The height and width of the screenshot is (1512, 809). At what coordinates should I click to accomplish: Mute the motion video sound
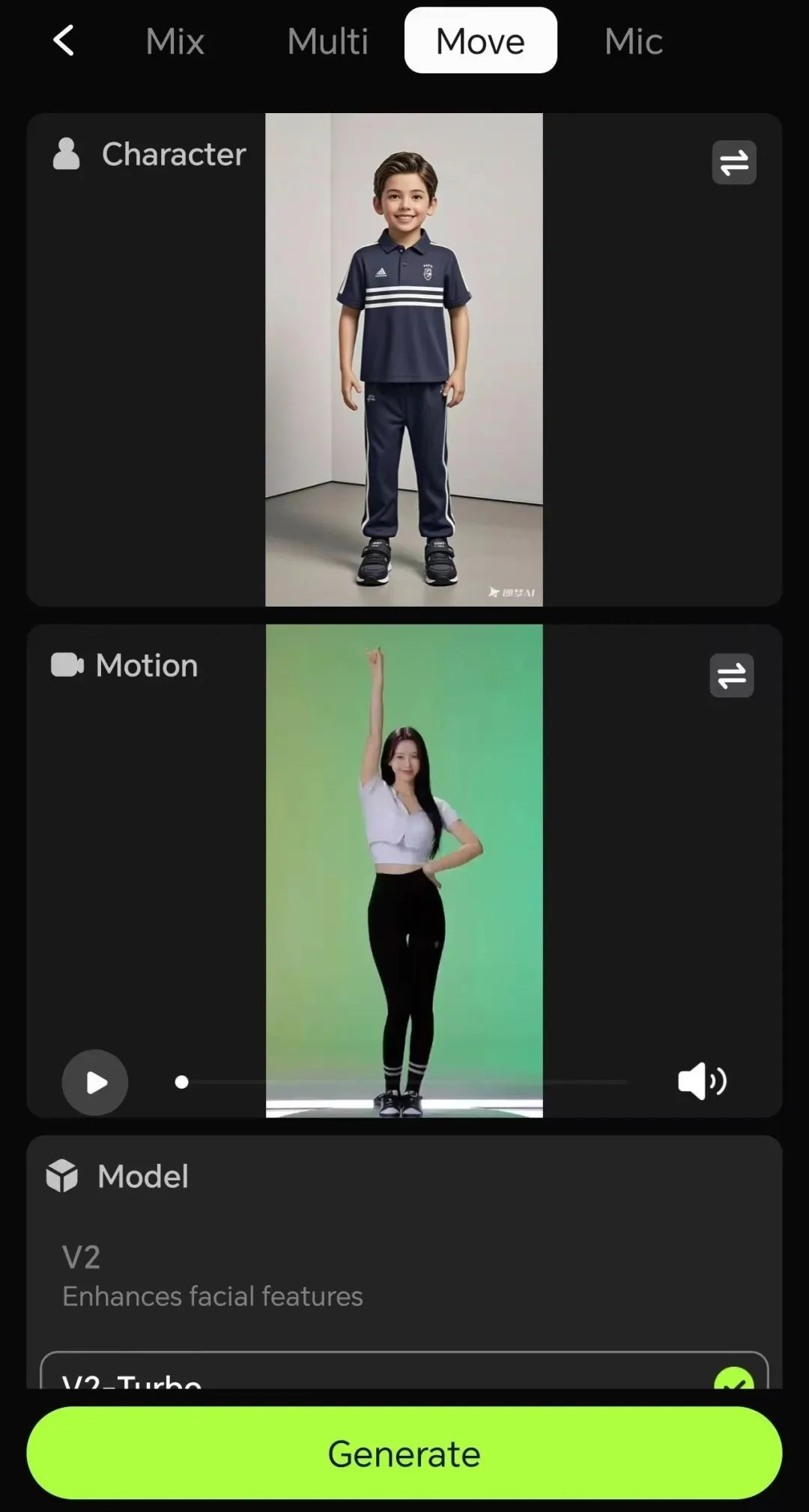tap(701, 1081)
